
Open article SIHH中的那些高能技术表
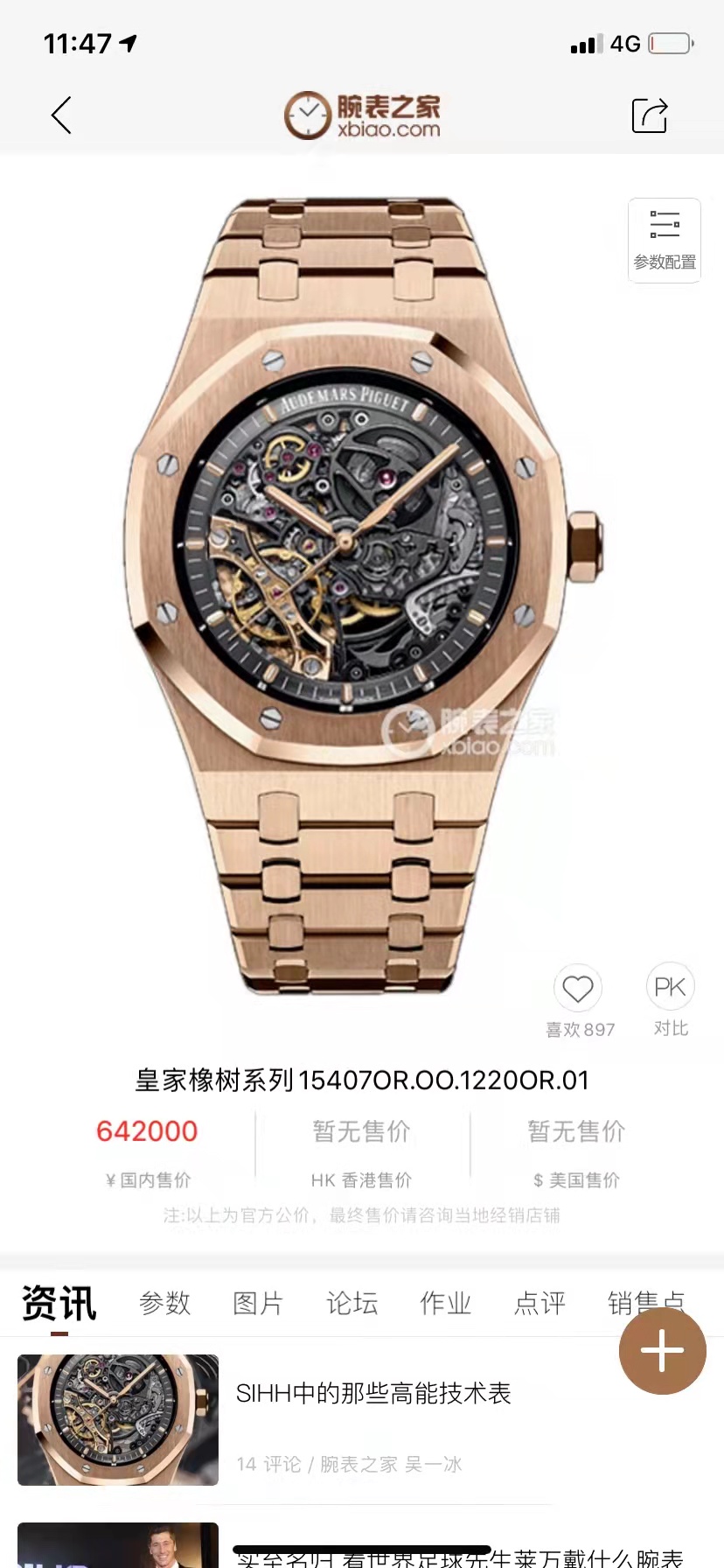pos(373,1393)
